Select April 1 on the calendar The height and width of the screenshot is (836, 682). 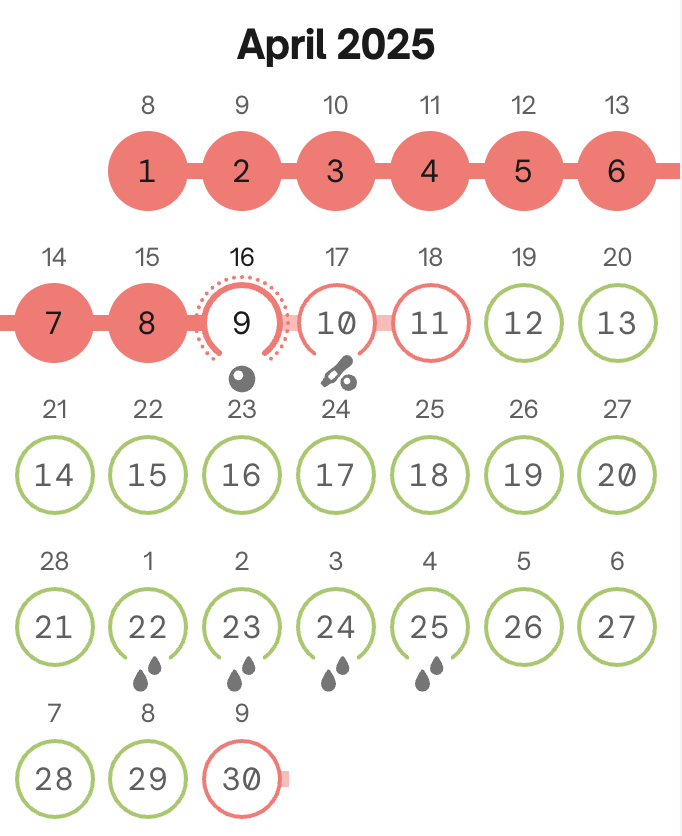tap(147, 172)
